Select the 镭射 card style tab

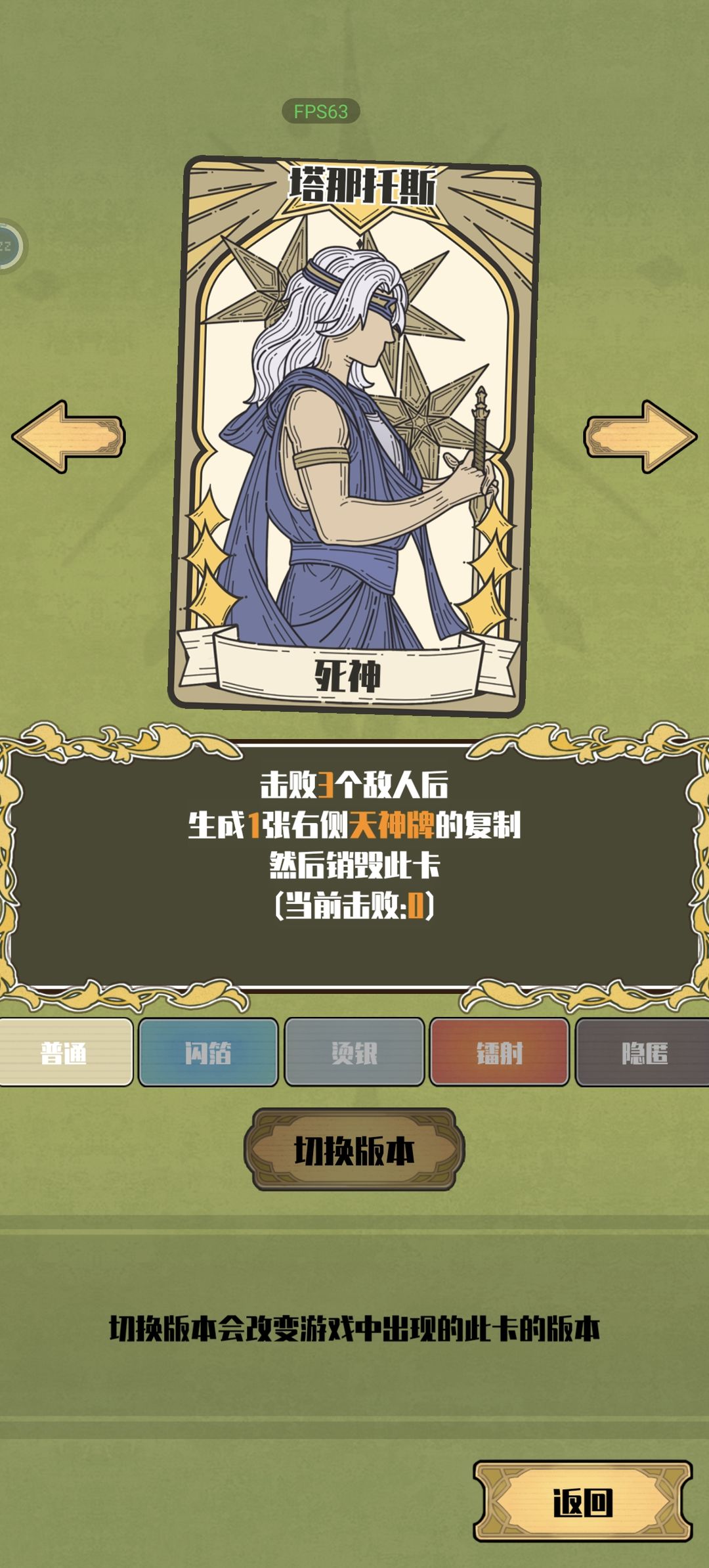tap(499, 1052)
